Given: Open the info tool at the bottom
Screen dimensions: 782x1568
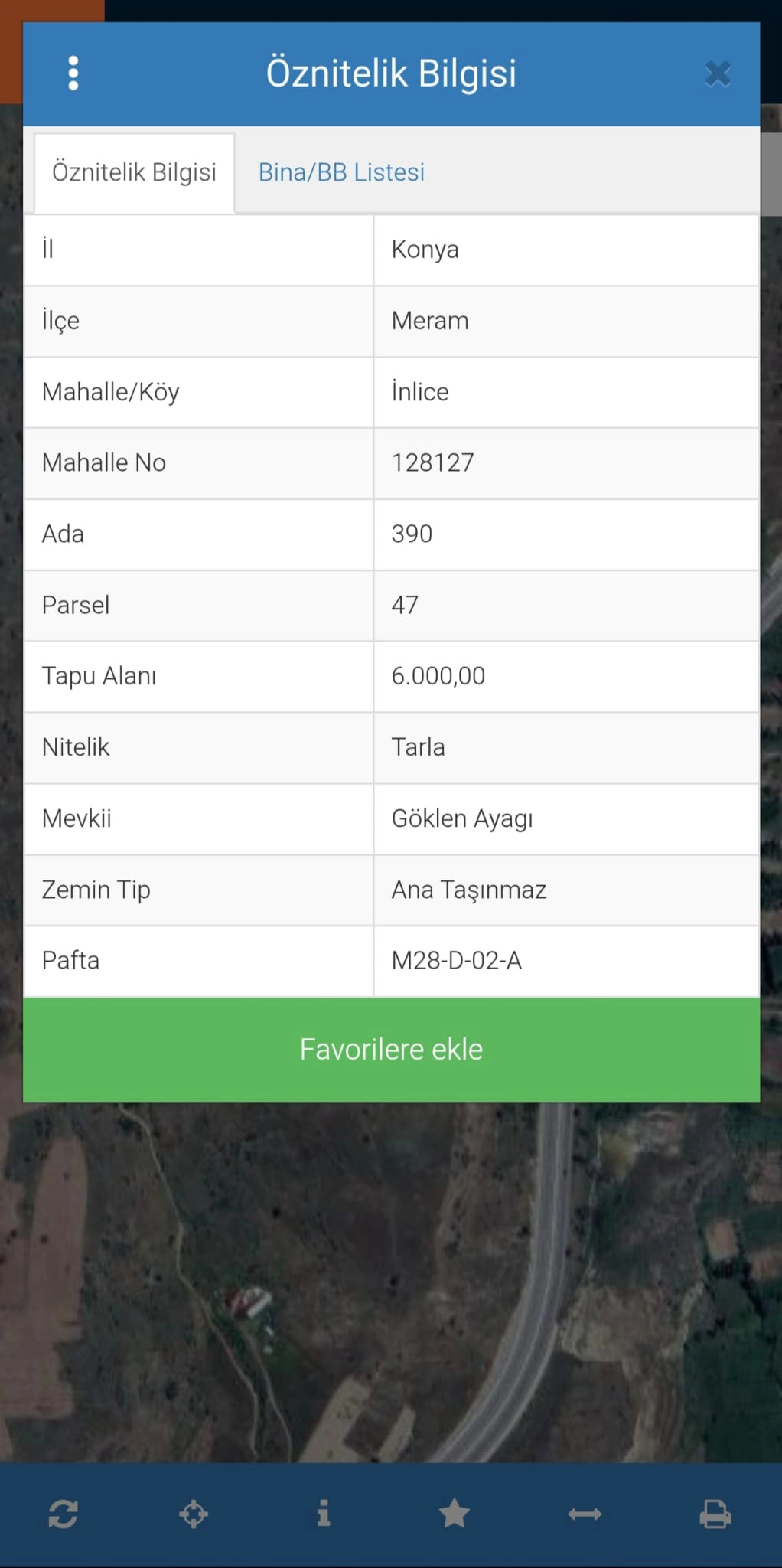Looking at the screenshot, I should coord(323,1513).
